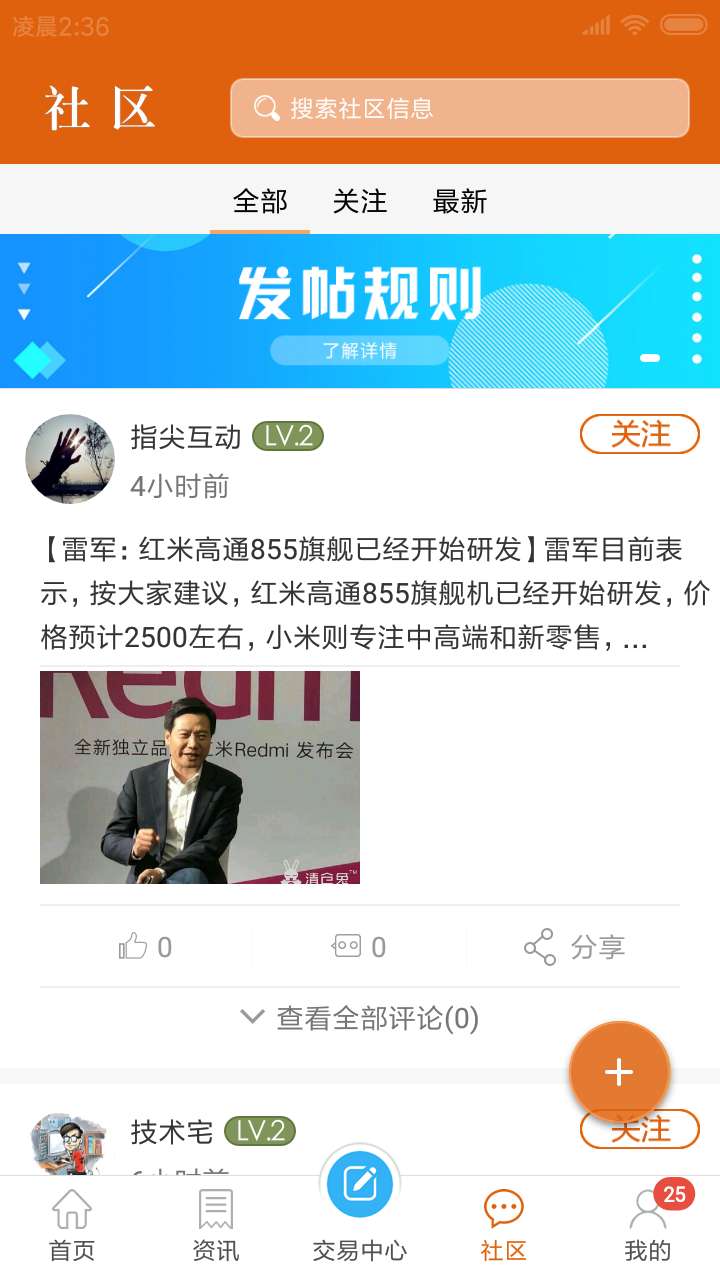
Task: Expand 查看全部评论 to view all comments
Action: tap(377, 1016)
